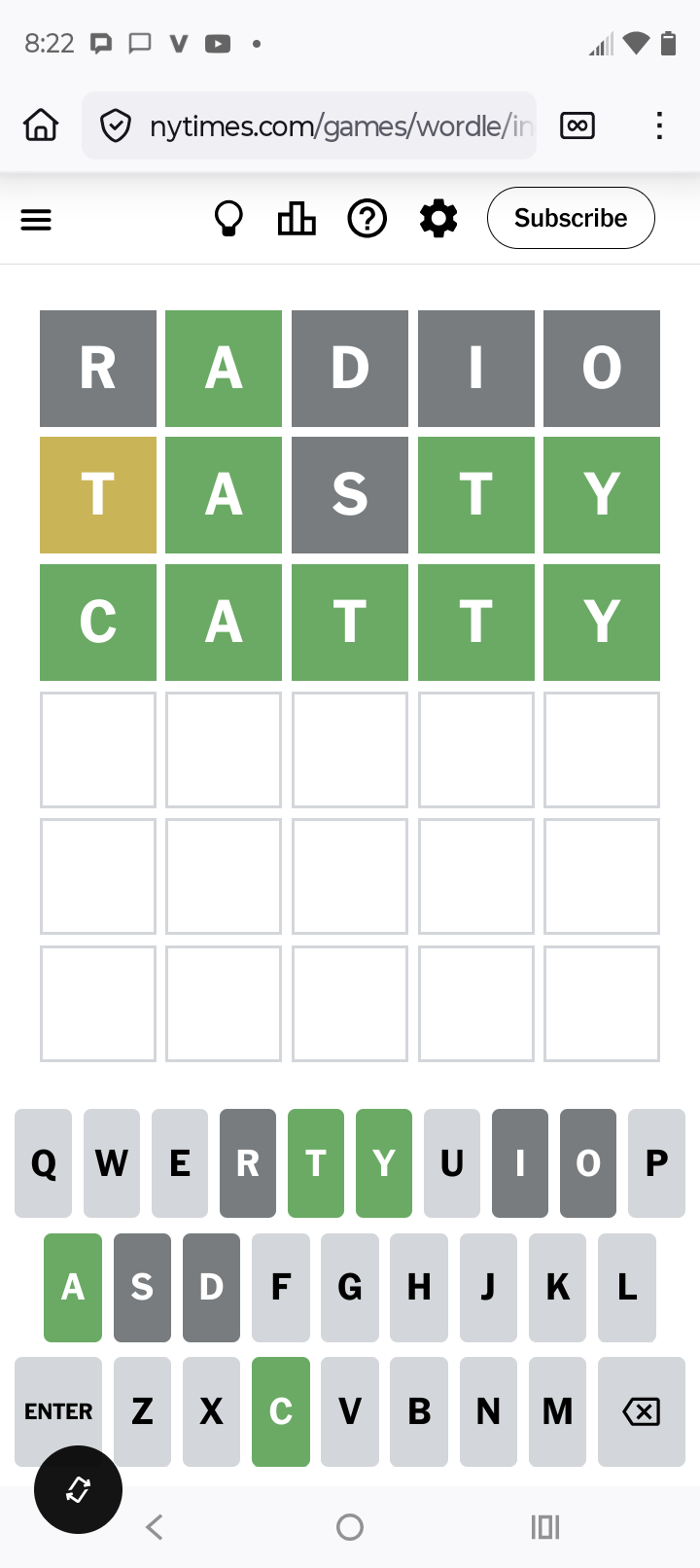Tap the M key on the game keyboard
Screen dimensions: 700x1568
(x=557, y=1410)
